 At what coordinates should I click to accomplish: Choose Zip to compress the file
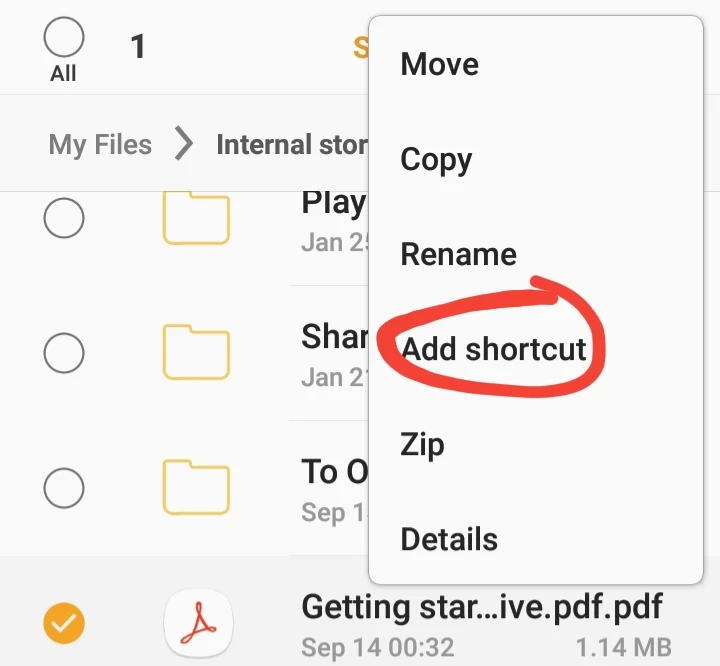(x=422, y=444)
